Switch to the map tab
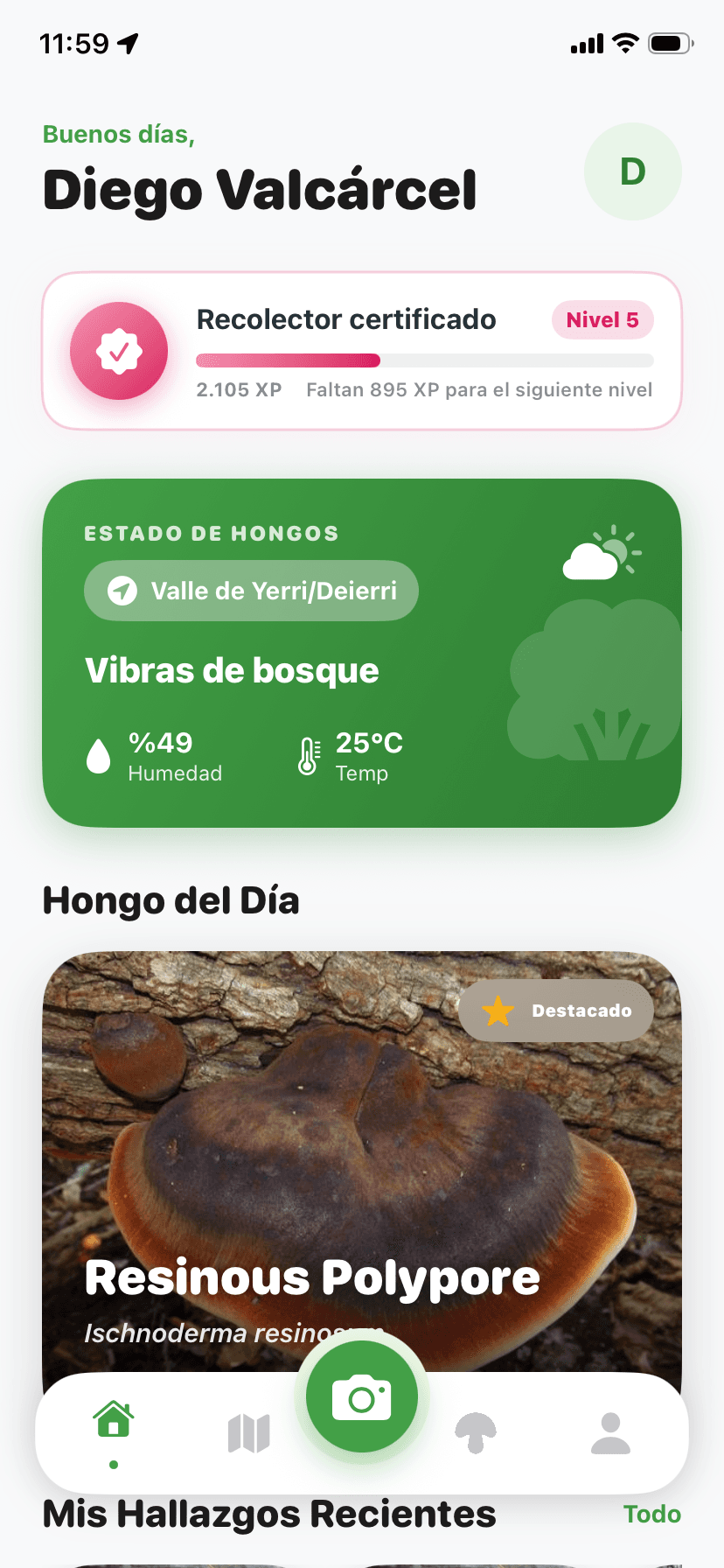This screenshot has height=1568, width=724. click(x=249, y=1433)
